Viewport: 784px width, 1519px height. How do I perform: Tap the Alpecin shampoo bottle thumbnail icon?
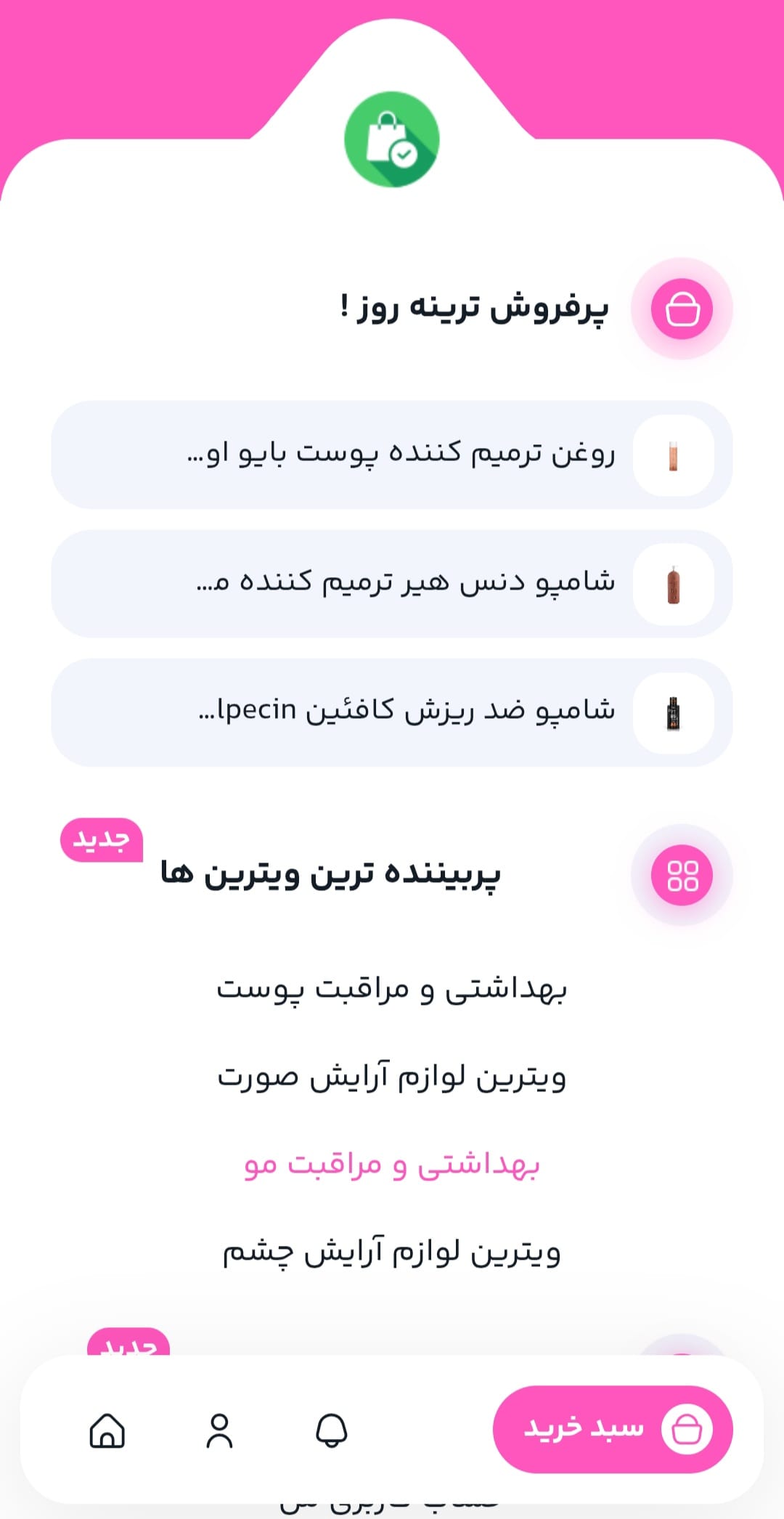pos(674,713)
